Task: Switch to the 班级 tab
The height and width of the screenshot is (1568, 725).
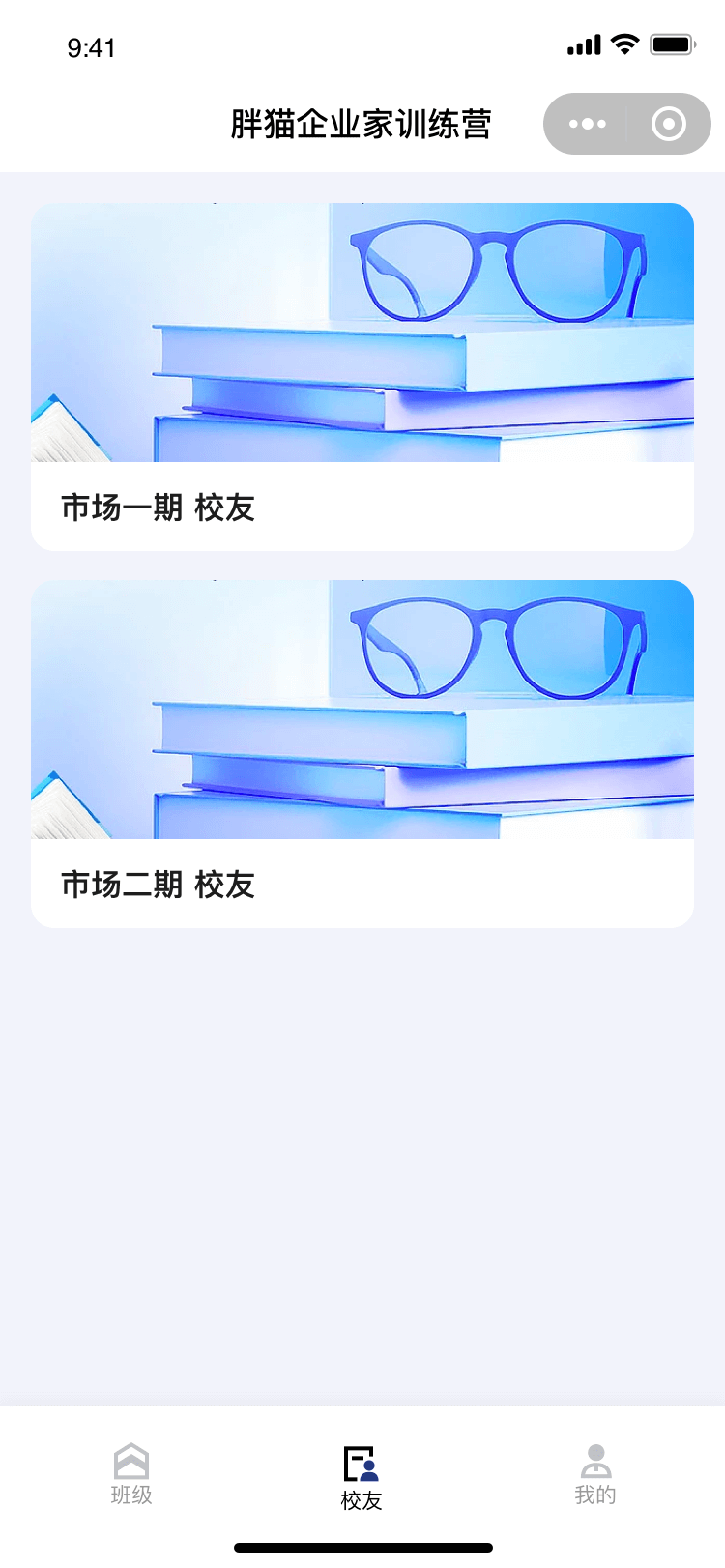Action: [131, 1475]
